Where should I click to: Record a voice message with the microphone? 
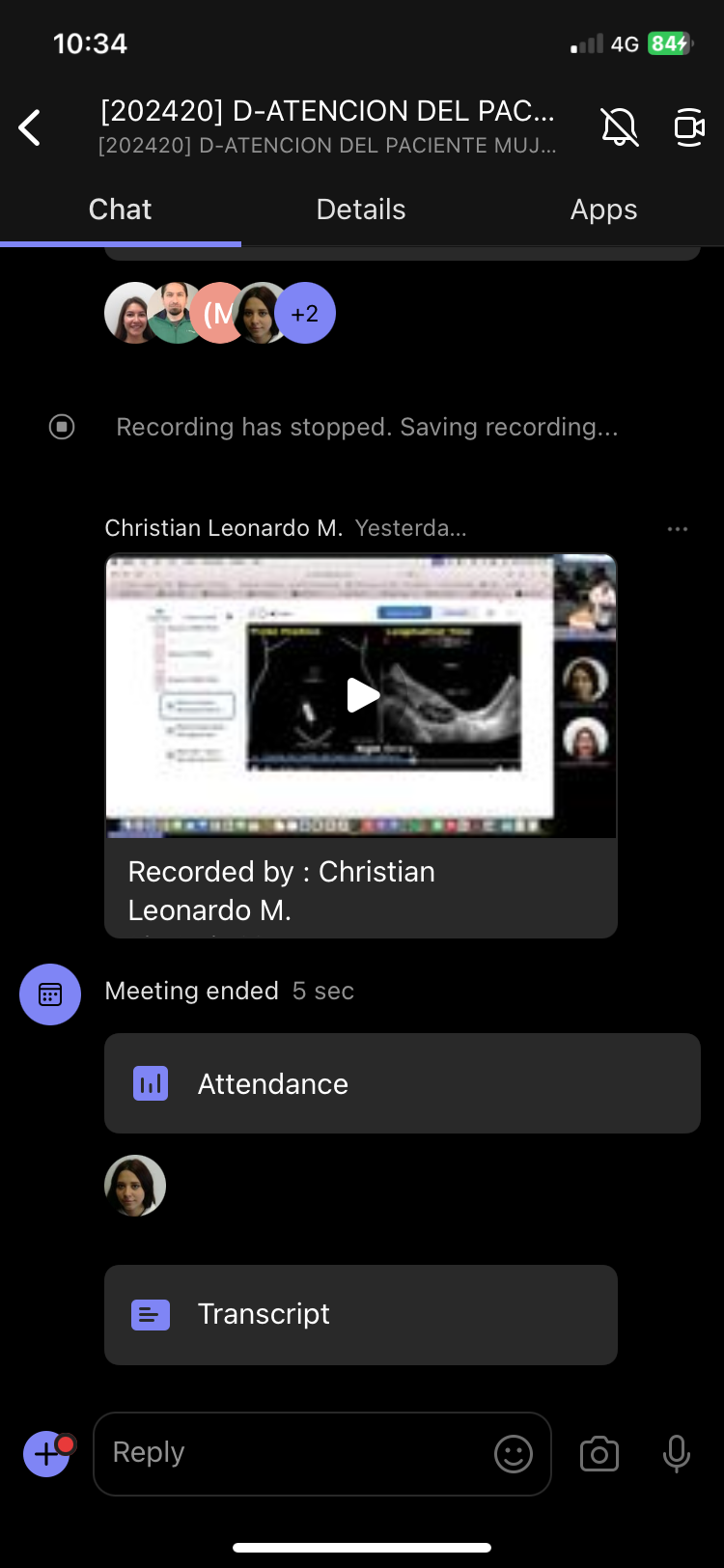(x=677, y=1453)
